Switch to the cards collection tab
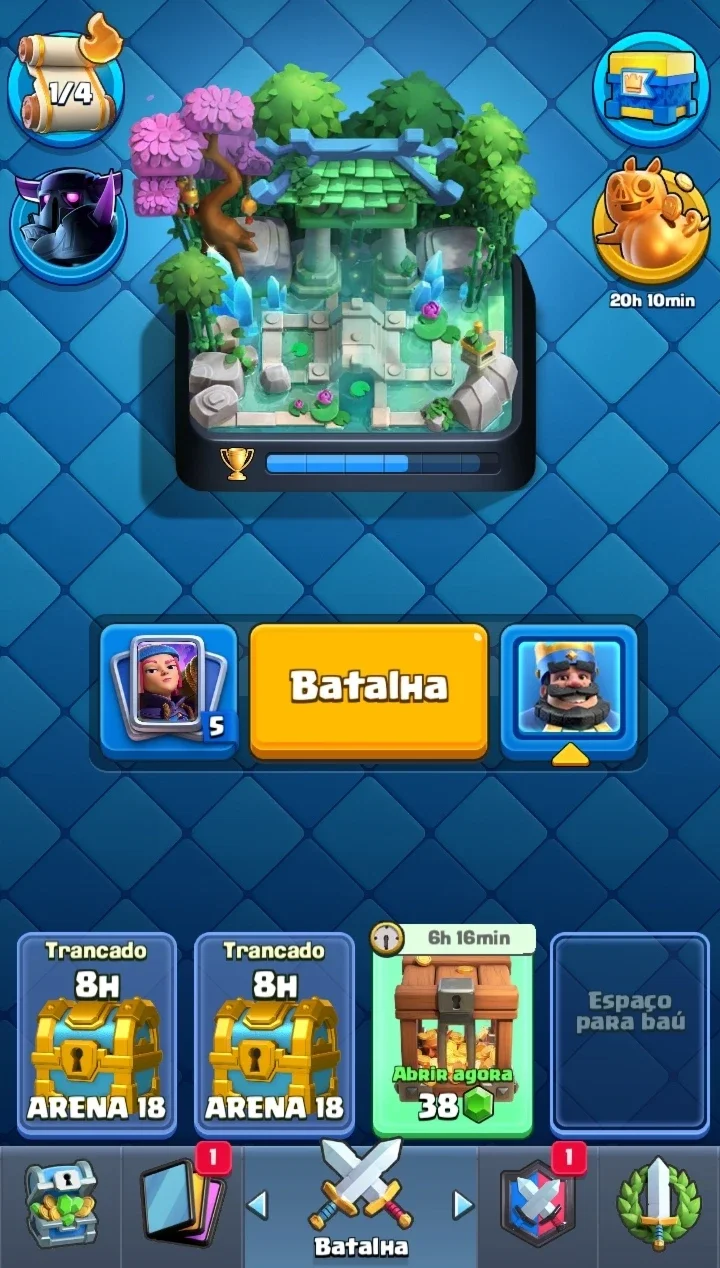 click(182, 1205)
